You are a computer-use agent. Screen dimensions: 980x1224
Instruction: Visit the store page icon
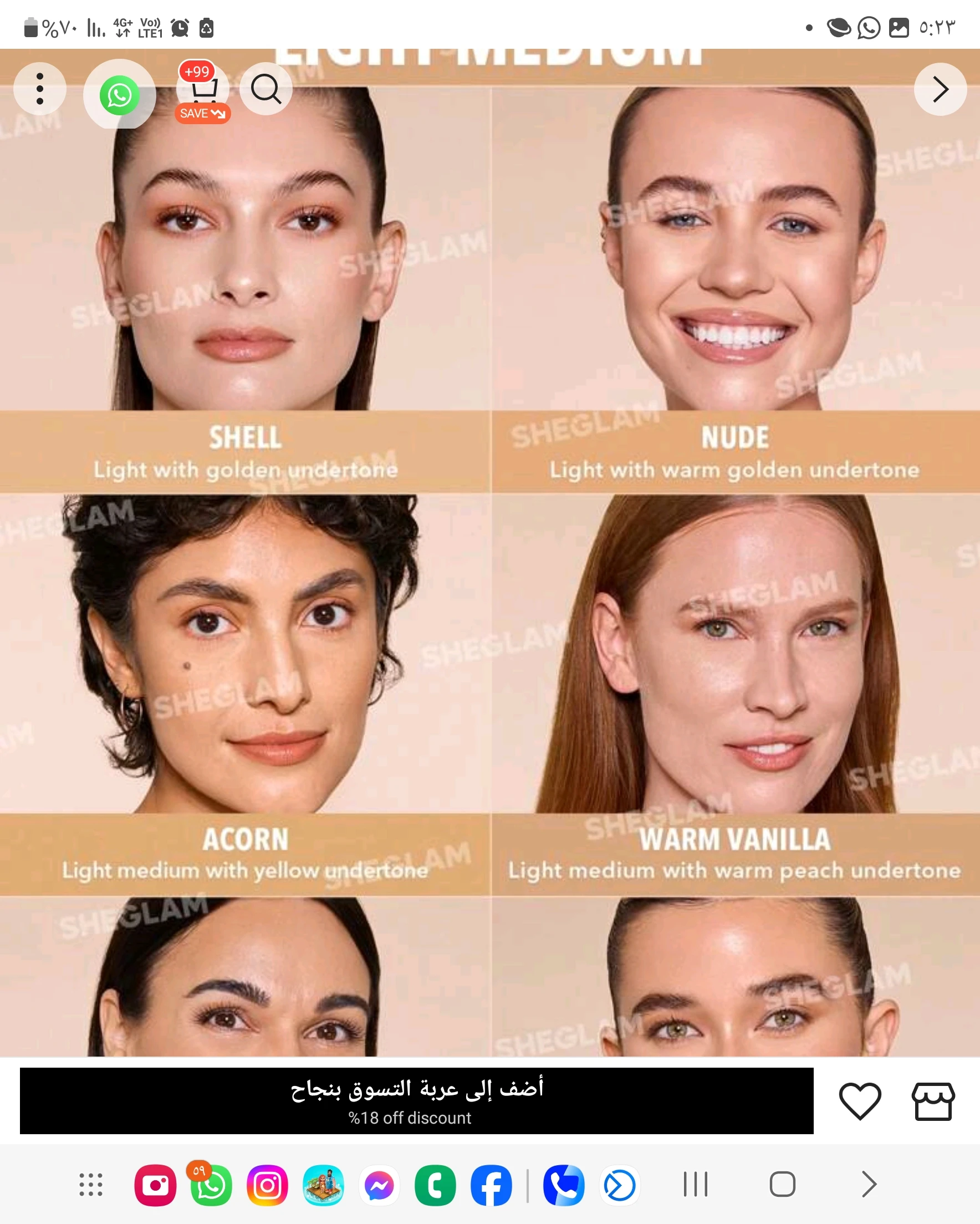click(x=933, y=1101)
